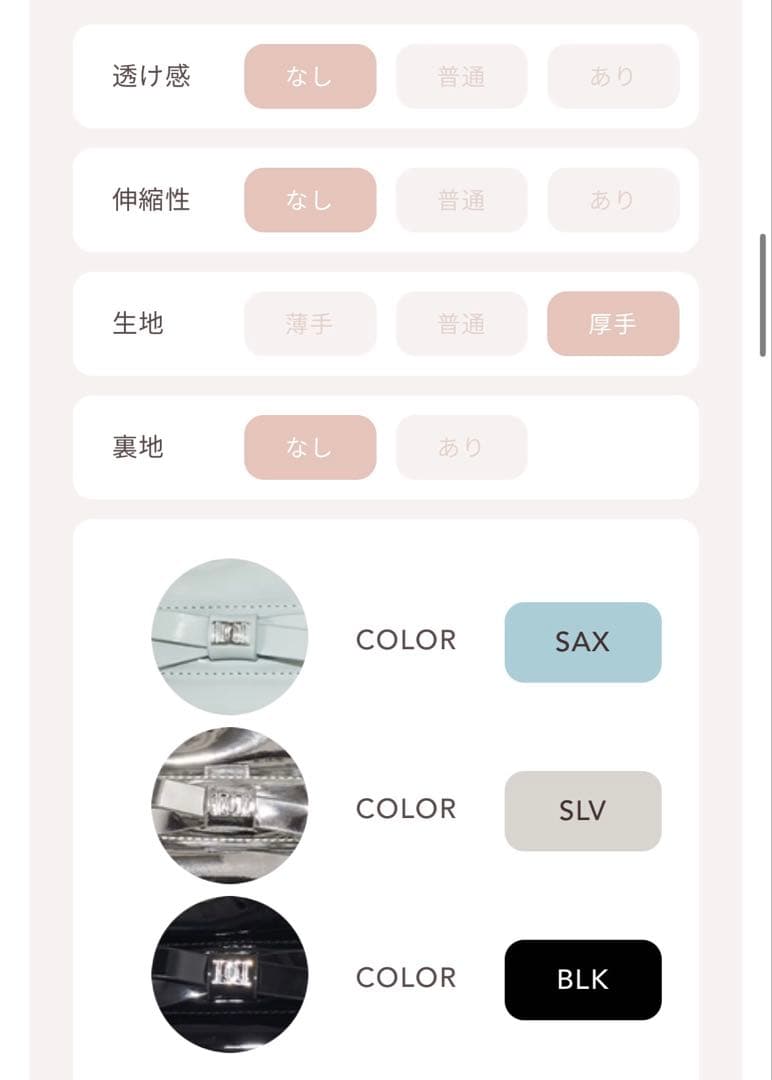Viewport: 772px width, 1080px height.
Task: Pick the SAX color swatch
Action: pos(582,642)
